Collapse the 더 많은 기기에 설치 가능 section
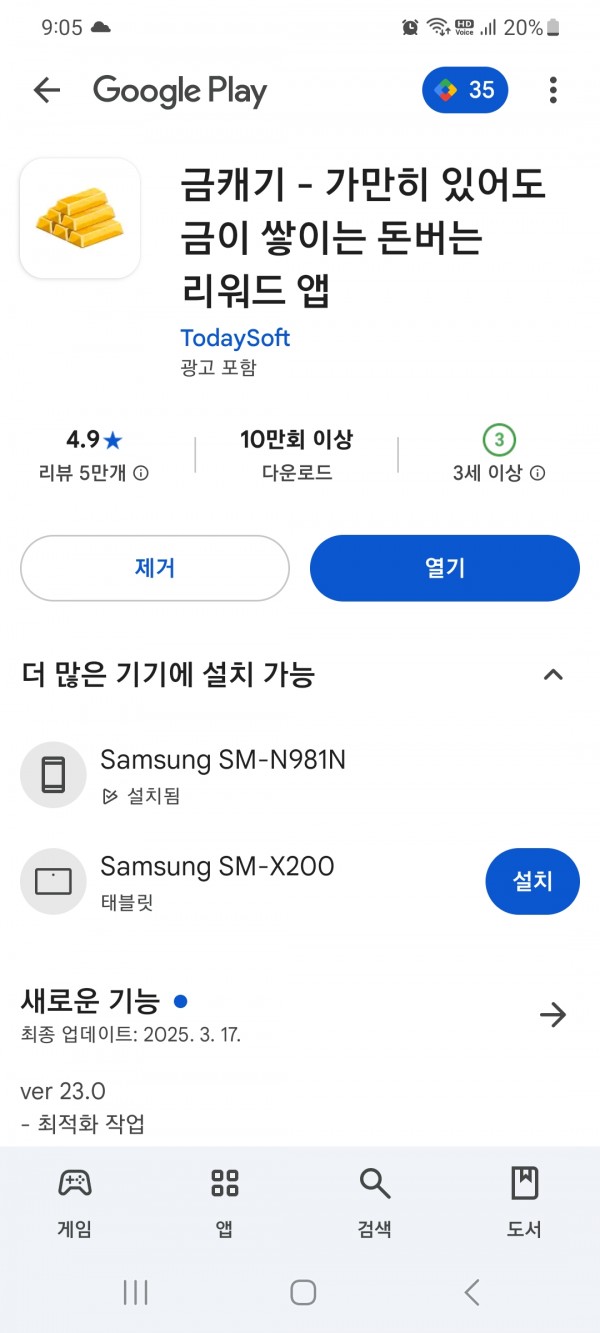This screenshot has height=1333, width=600. [x=553, y=675]
